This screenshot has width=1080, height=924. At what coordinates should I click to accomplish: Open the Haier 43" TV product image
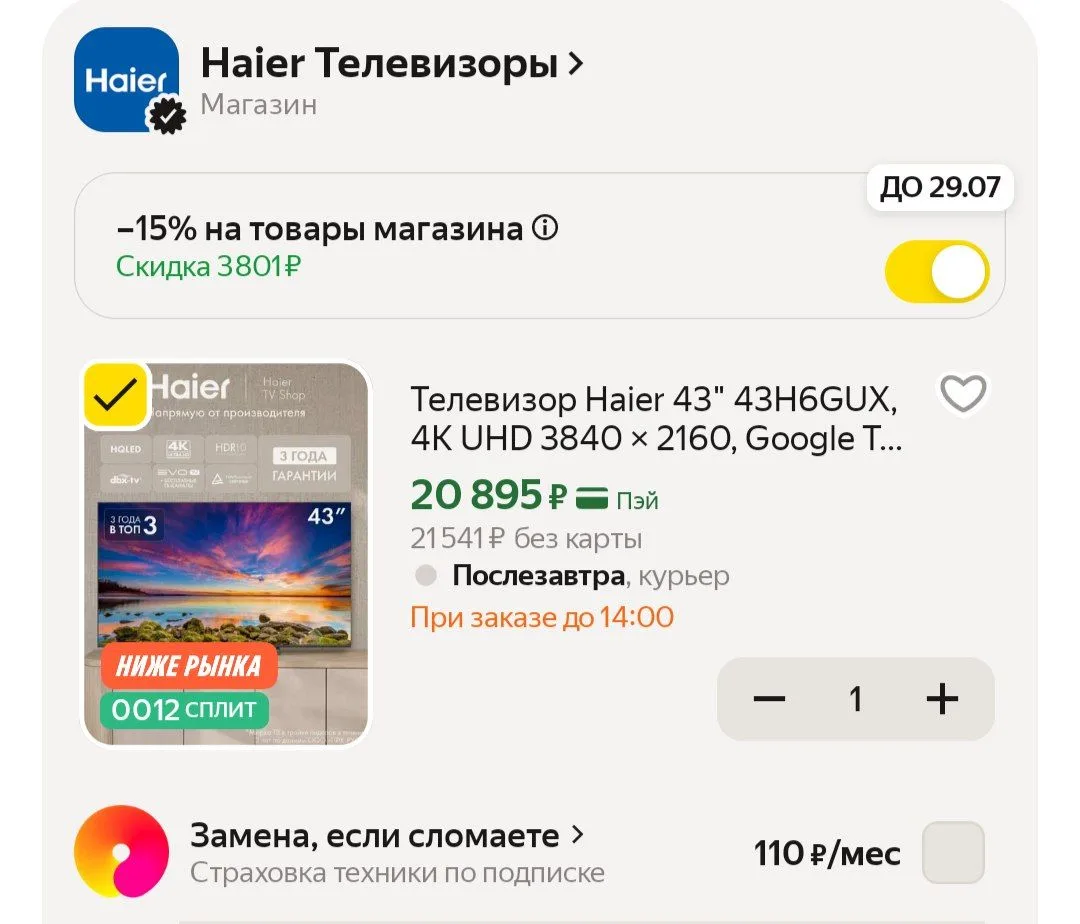[x=226, y=554]
